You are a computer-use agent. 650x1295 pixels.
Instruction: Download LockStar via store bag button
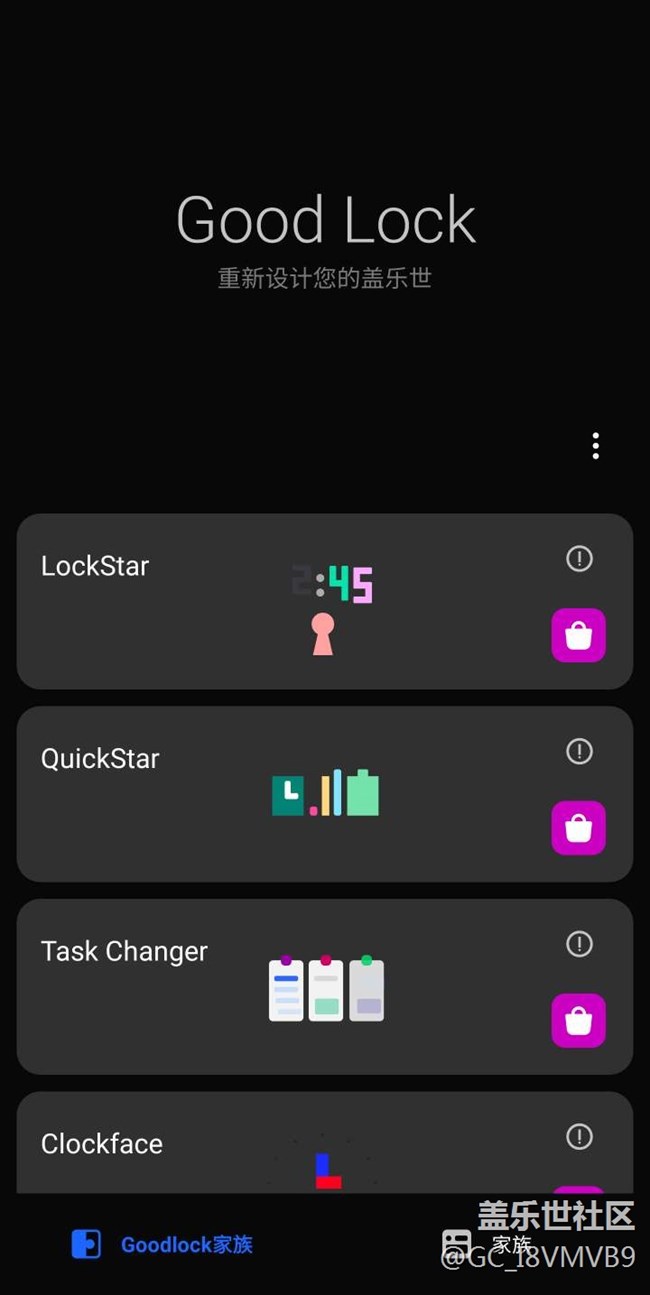point(578,635)
